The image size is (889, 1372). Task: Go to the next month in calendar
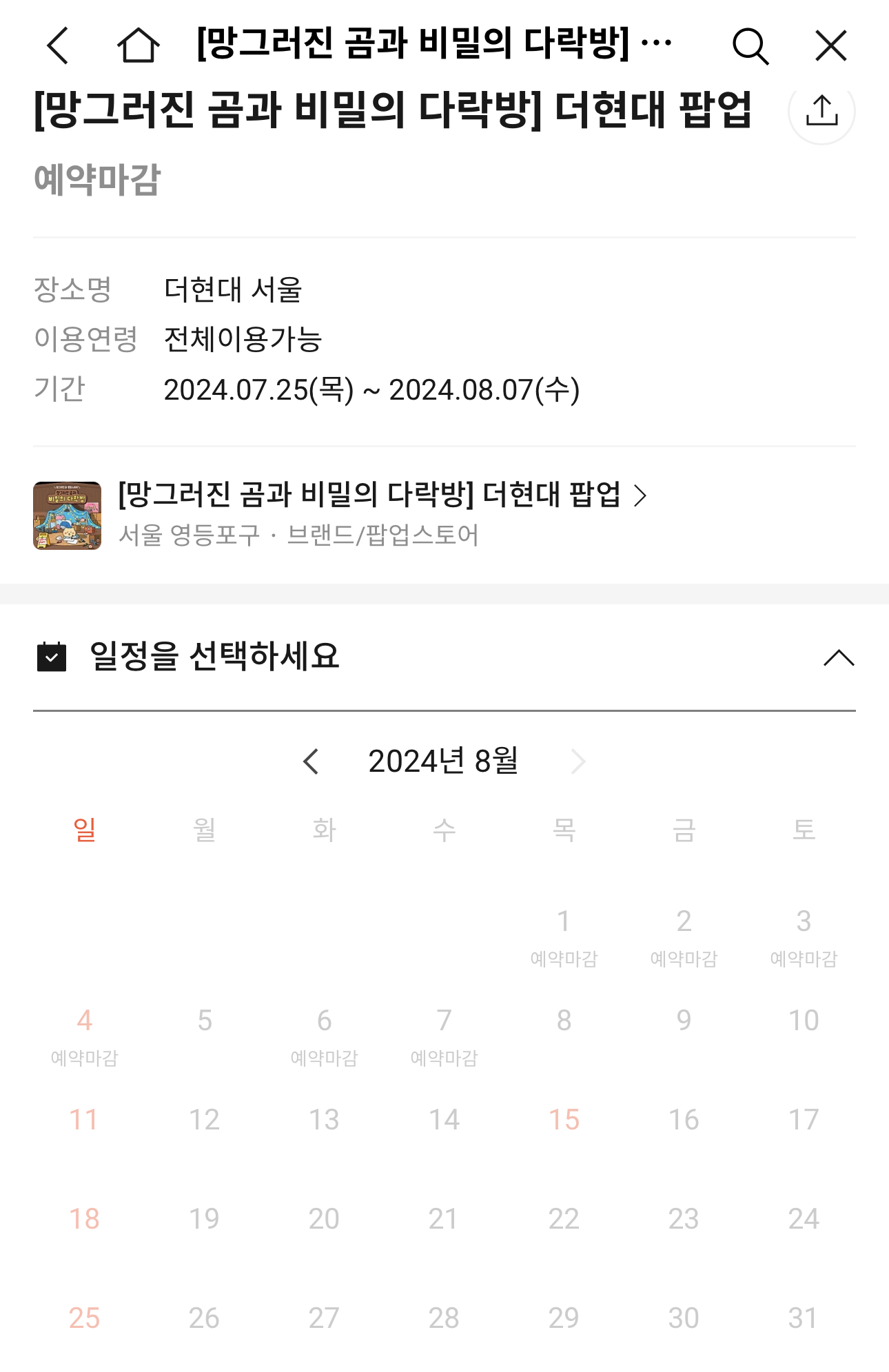[x=578, y=761]
